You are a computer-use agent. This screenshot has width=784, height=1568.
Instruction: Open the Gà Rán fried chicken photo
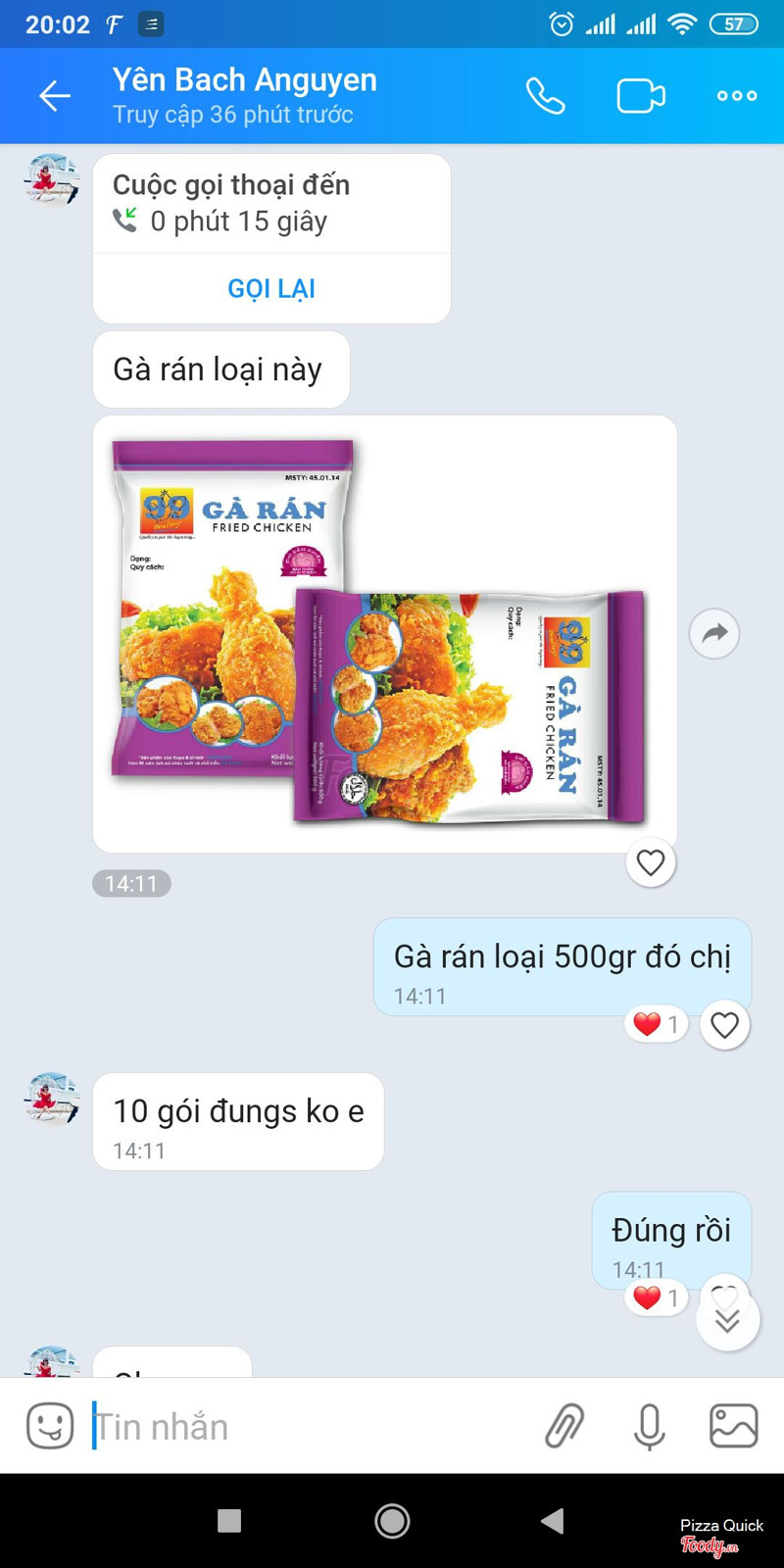tap(384, 633)
